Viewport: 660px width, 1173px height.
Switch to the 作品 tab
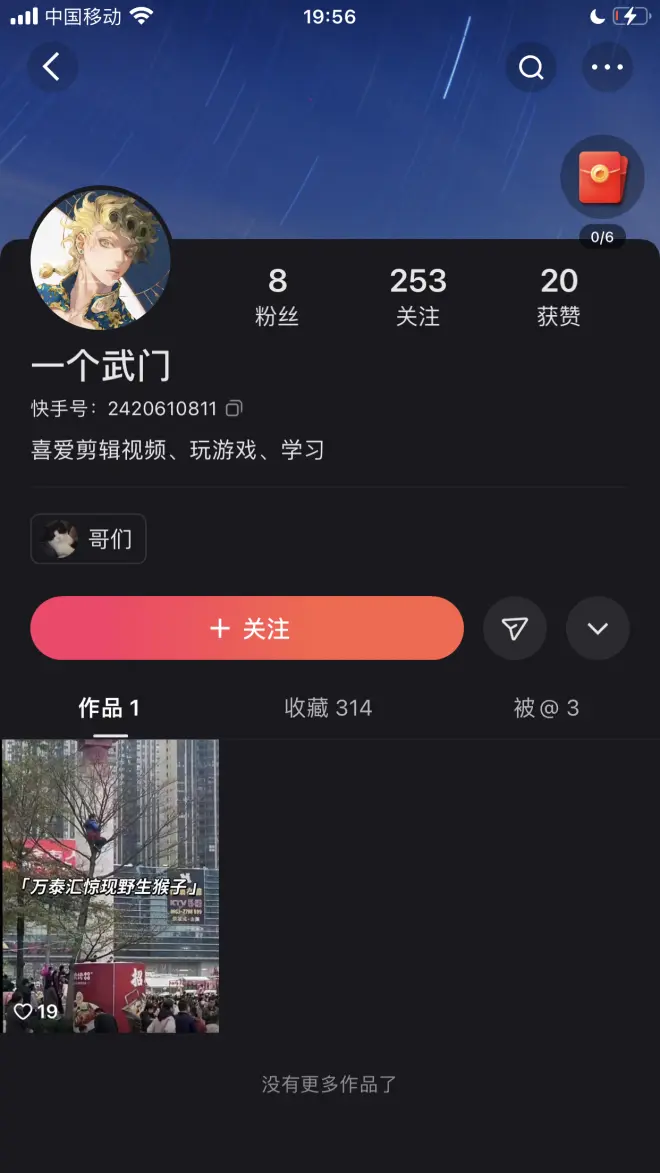pyautogui.click(x=109, y=708)
